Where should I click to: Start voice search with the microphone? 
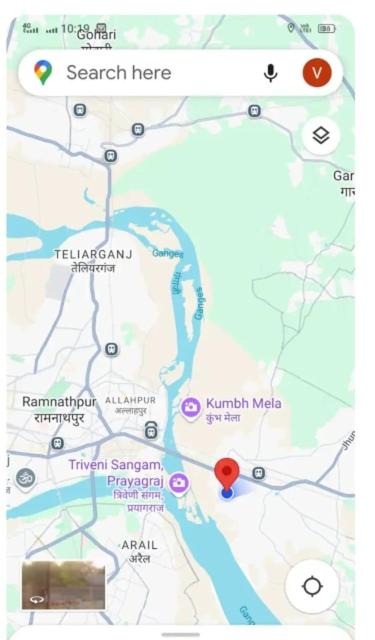(271, 73)
